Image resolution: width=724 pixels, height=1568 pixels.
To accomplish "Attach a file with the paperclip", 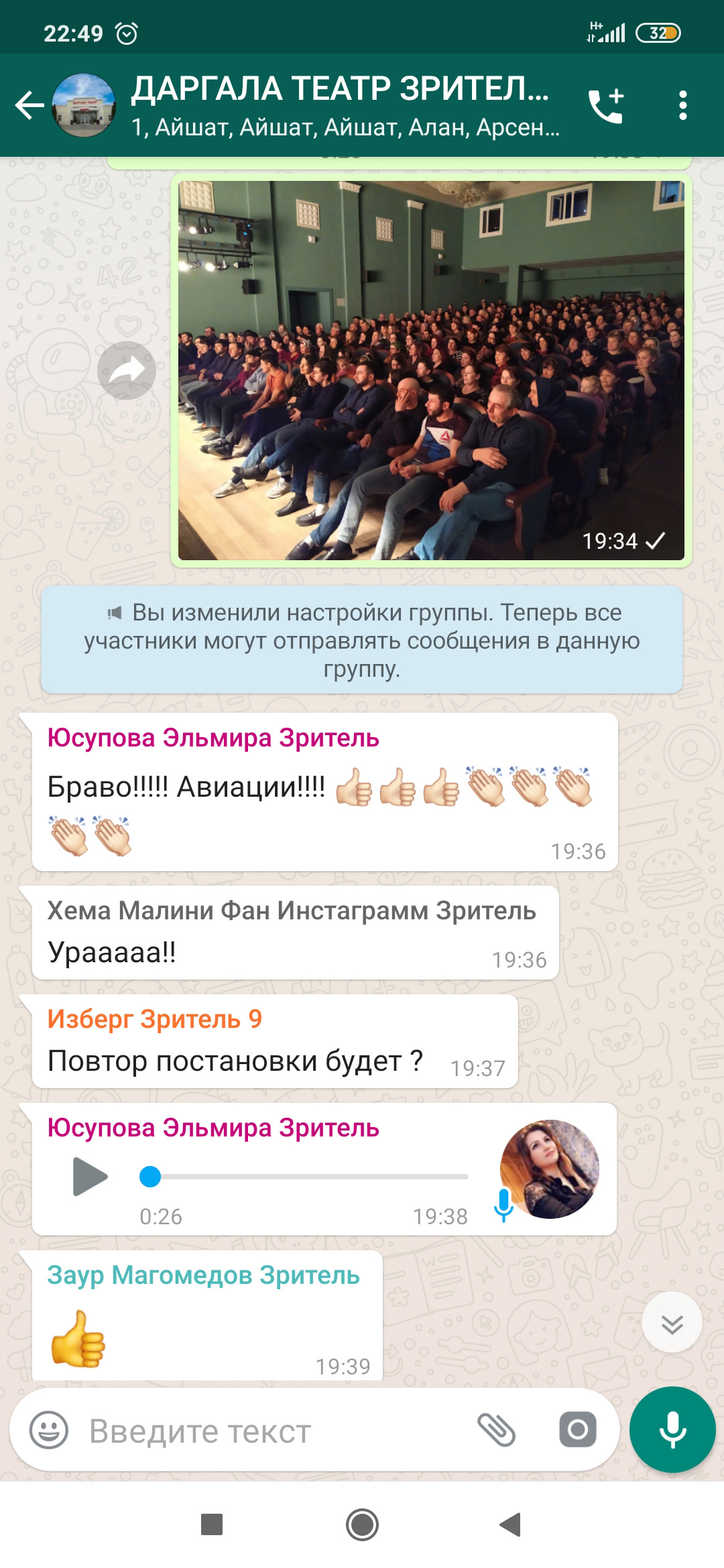I will [x=496, y=1430].
